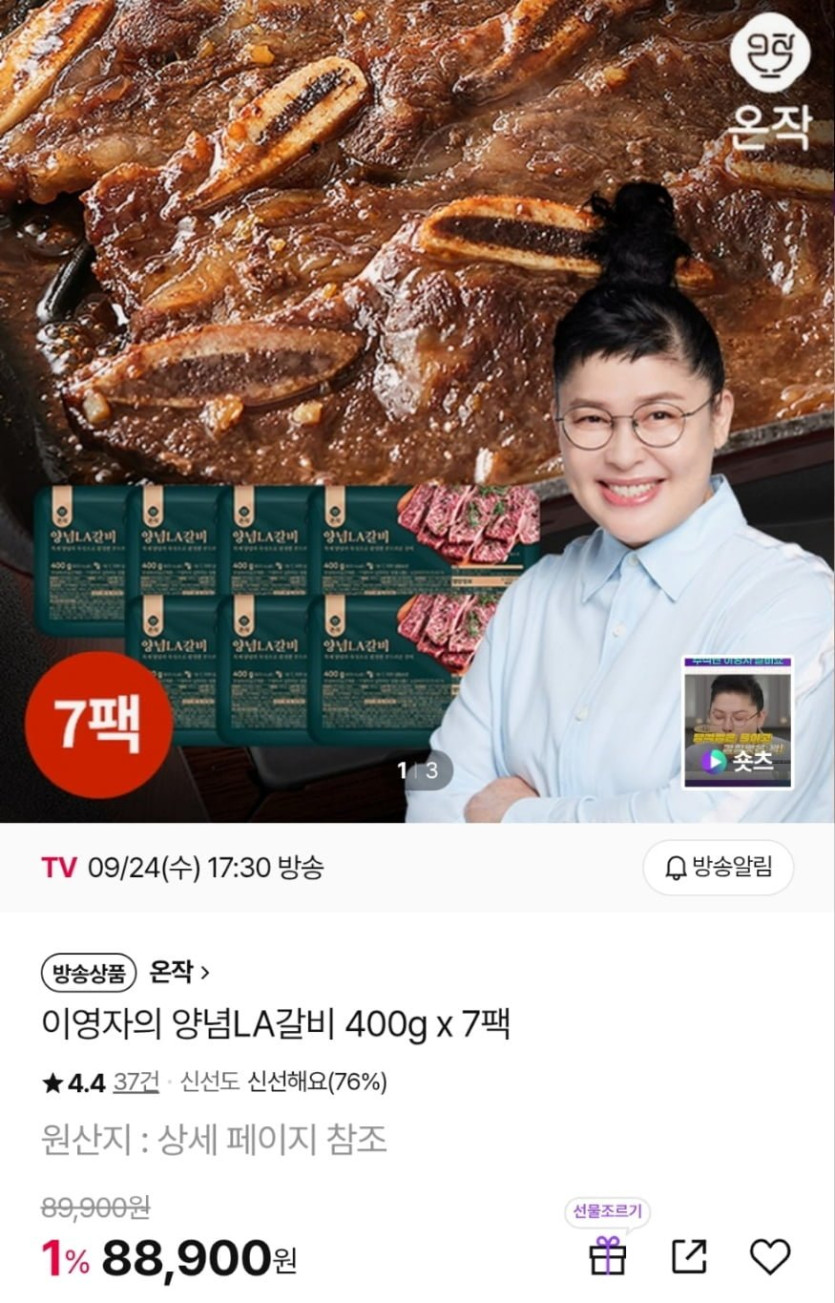
Task: Open the 온작 brand page link
Action: [180, 971]
